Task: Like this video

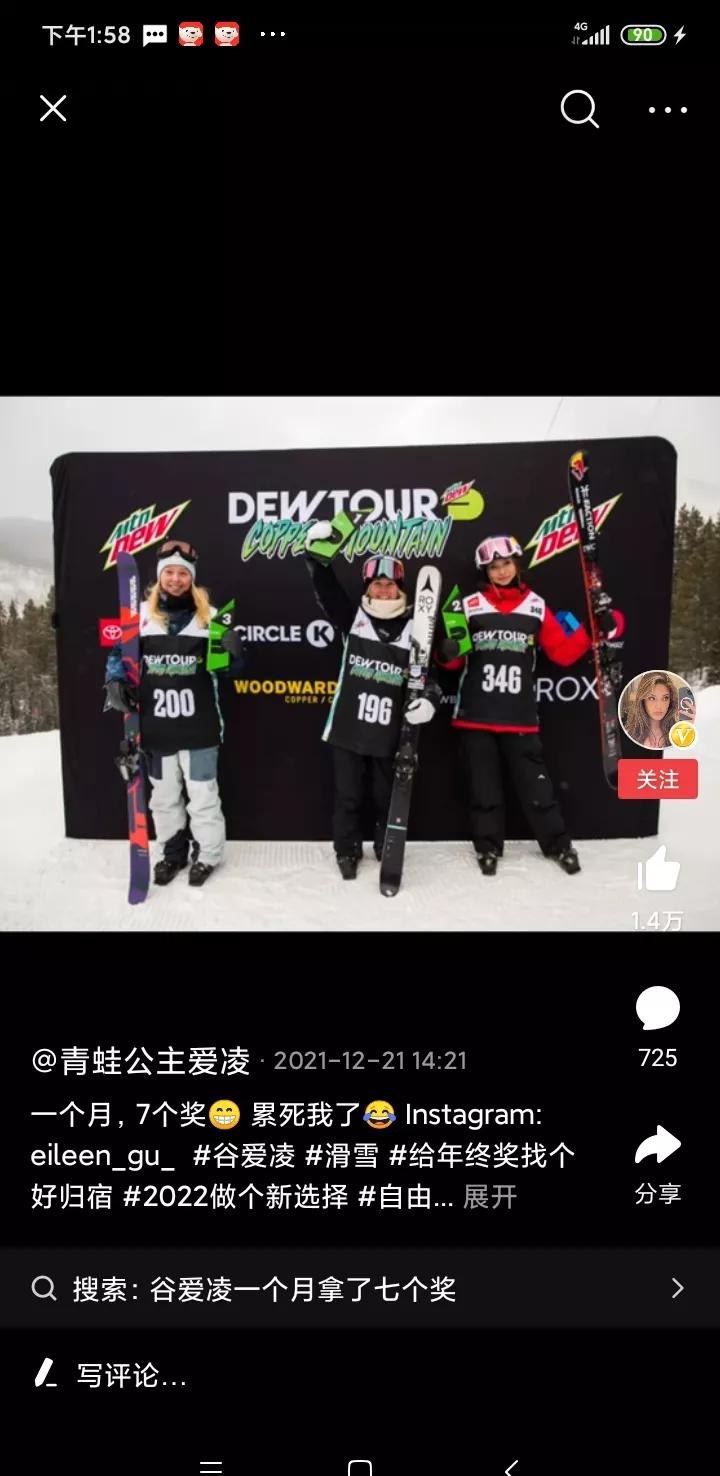Action: [x=658, y=870]
